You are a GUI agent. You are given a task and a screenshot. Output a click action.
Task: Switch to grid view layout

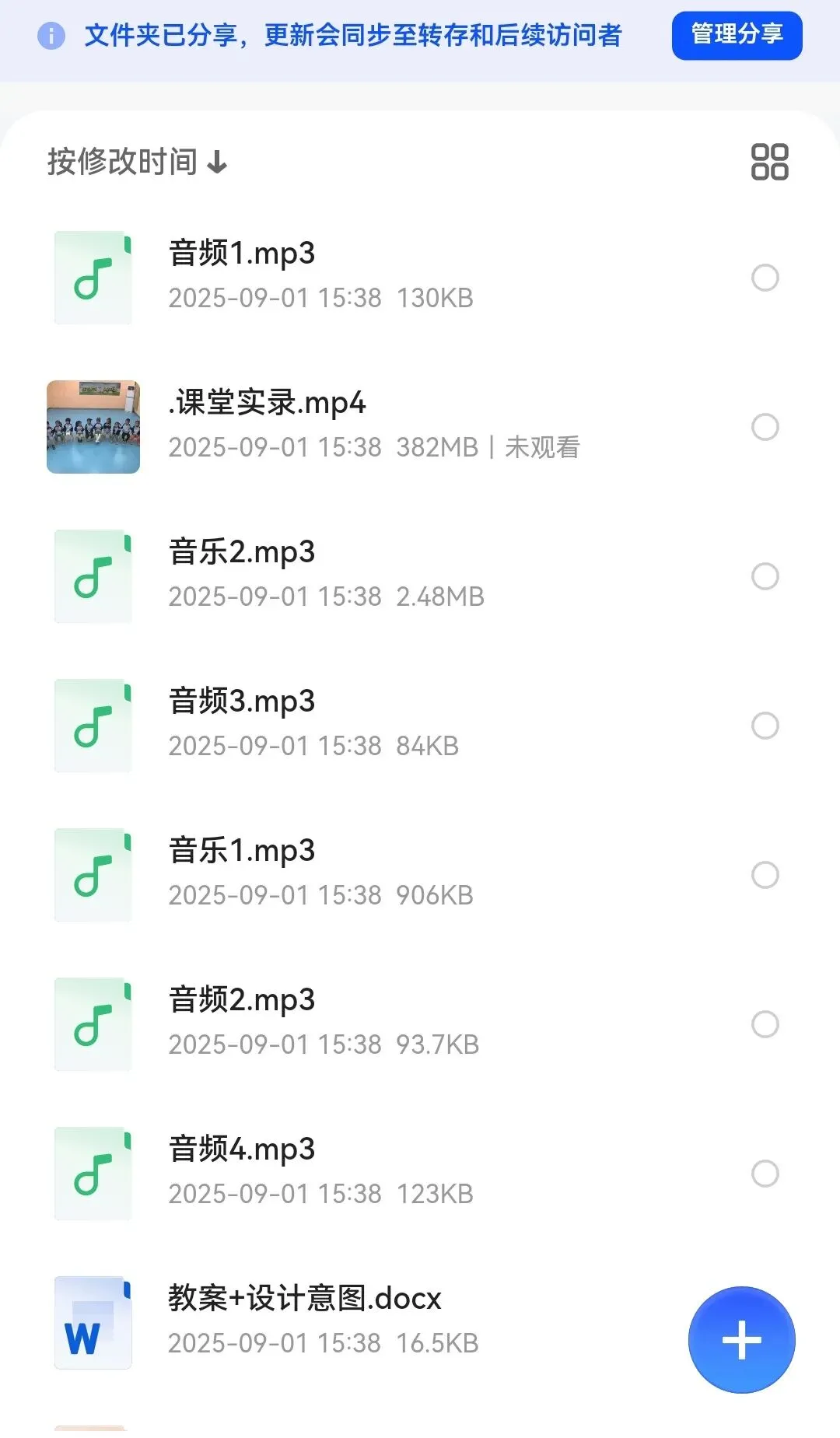pos(769,162)
